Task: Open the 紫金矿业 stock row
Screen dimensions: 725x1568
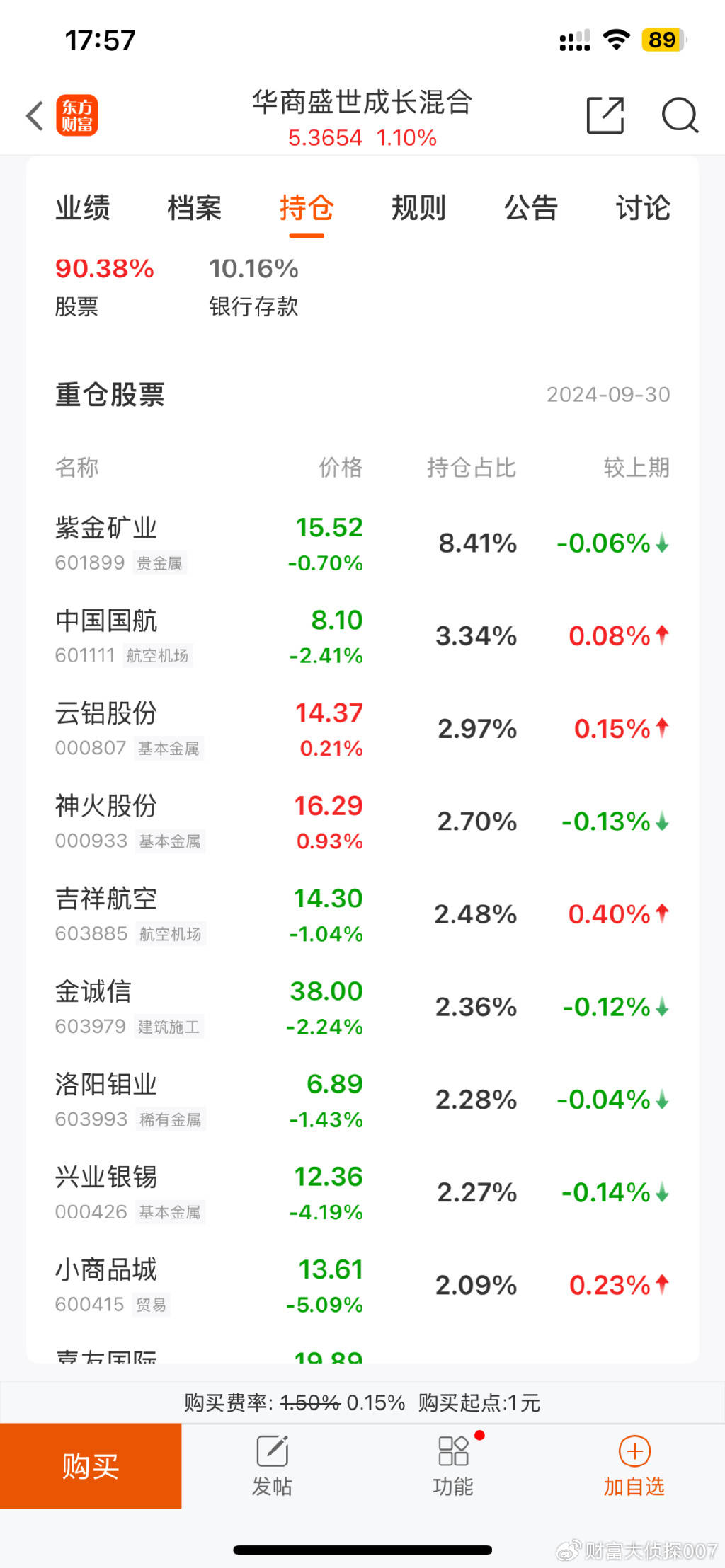Action: (362, 543)
